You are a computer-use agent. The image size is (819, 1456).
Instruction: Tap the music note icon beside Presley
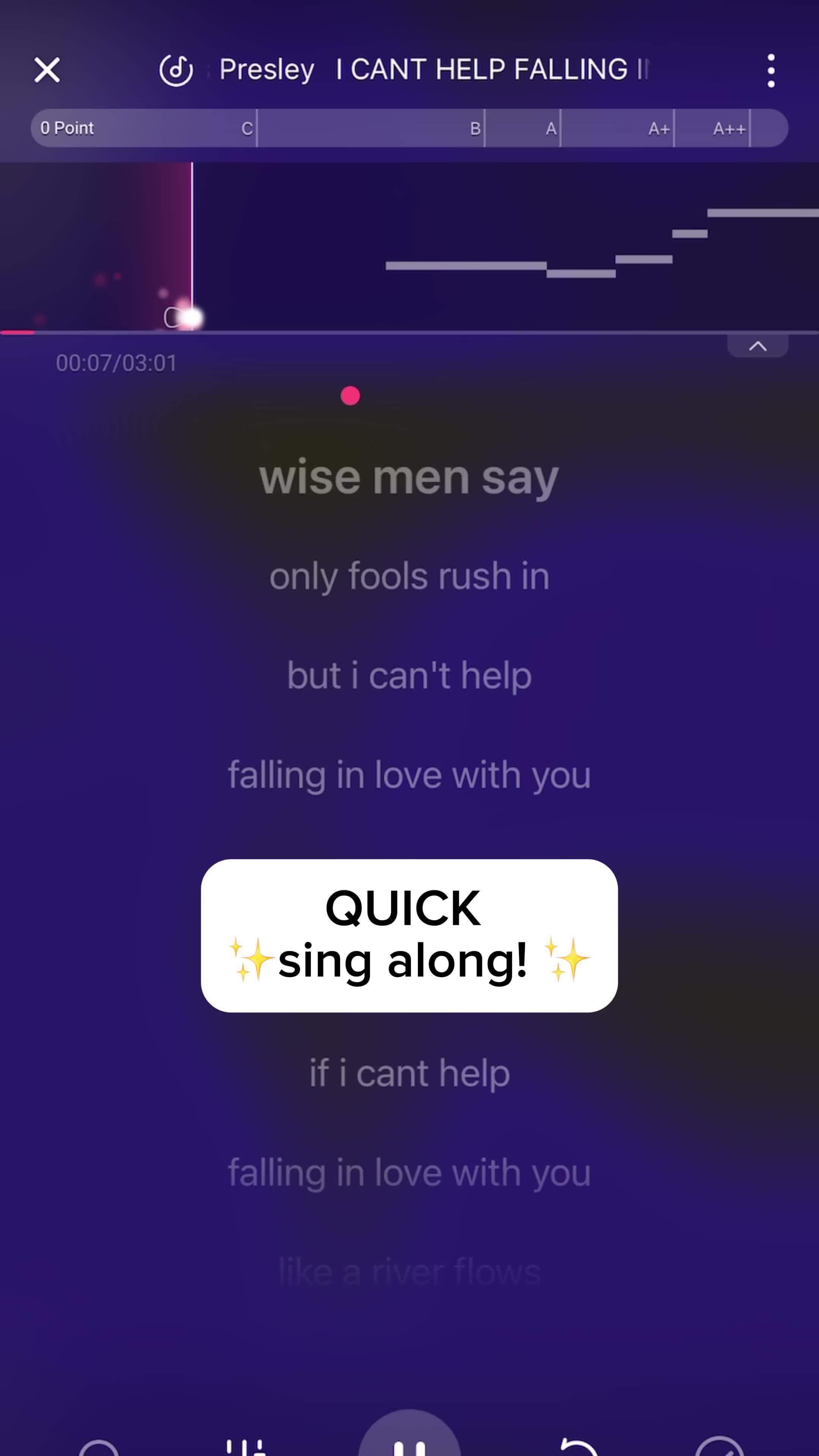pyautogui.click(x=176, y=71)
